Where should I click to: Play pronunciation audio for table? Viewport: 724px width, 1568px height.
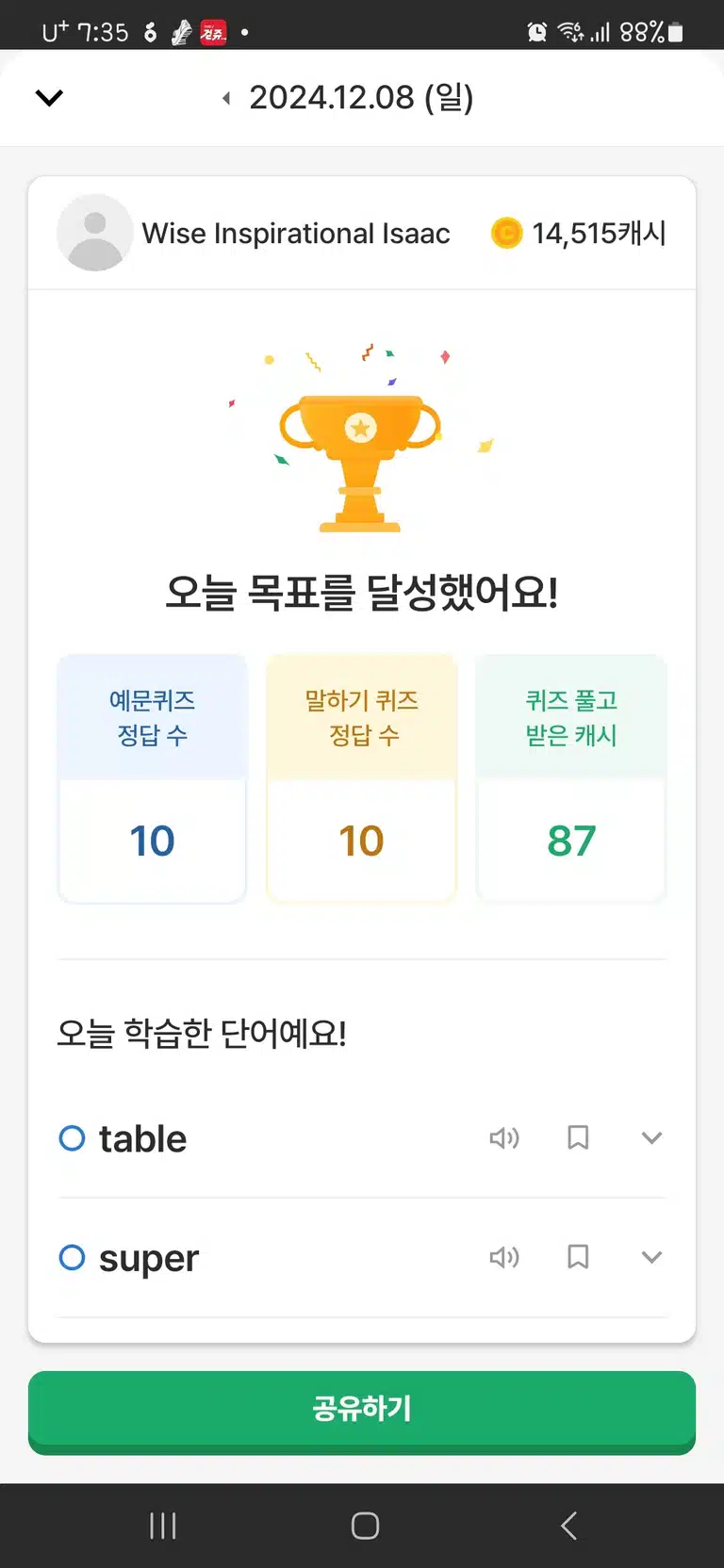tap(504, 1138)
